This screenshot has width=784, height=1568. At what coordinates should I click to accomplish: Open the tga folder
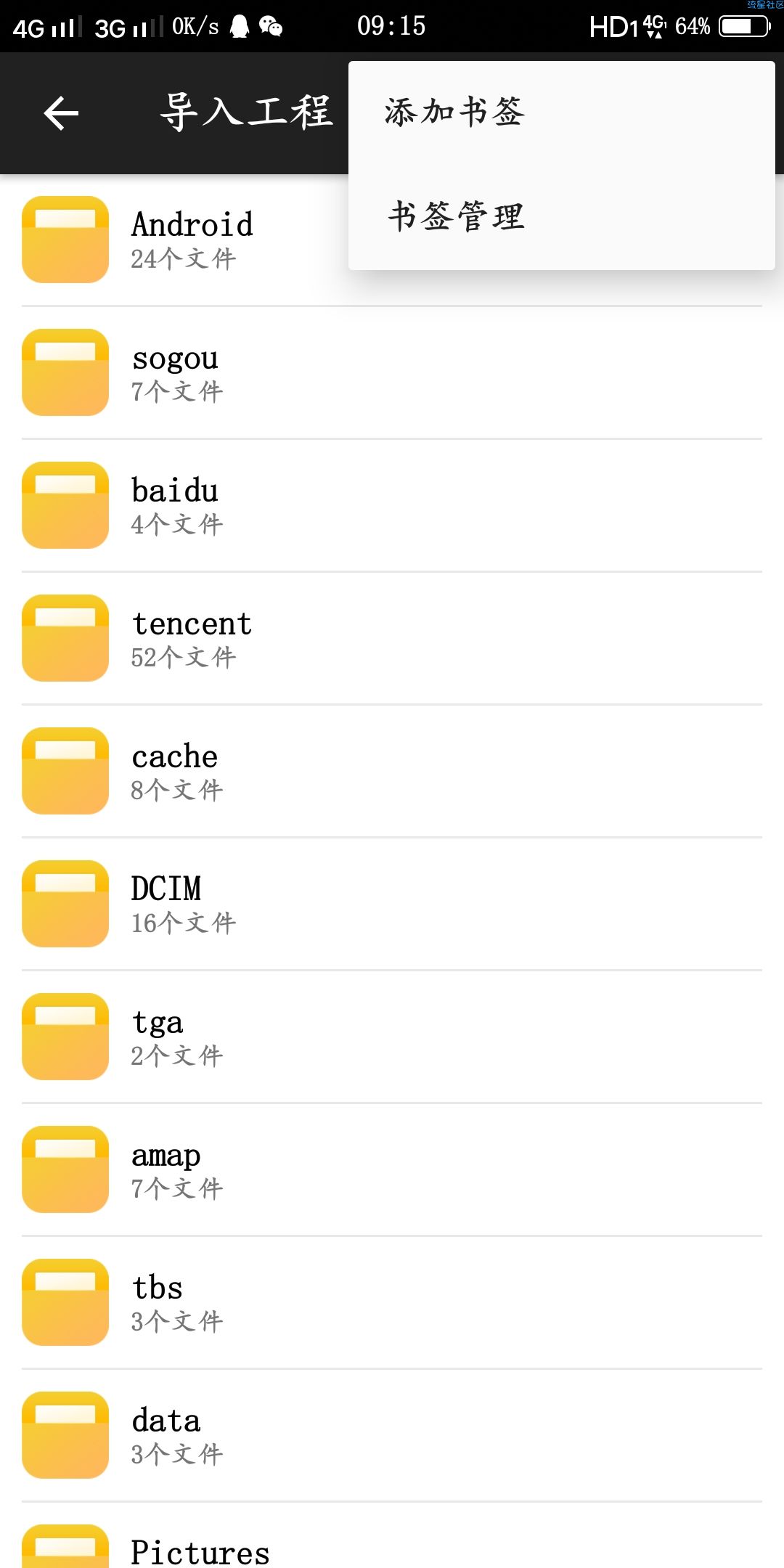pos(392,1037)
